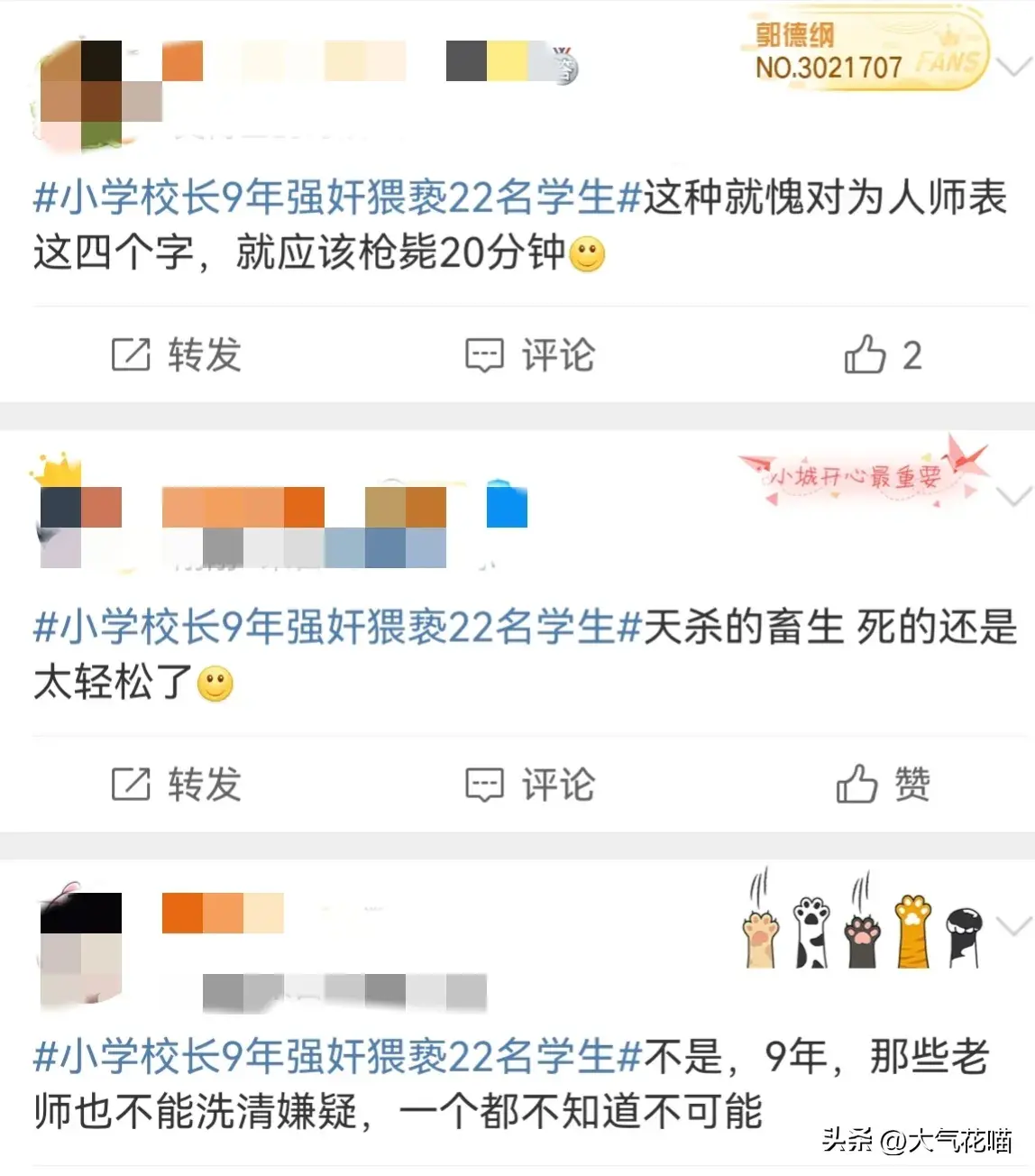This screenshot has width=1035, height=1176.
Task: Open hashtag in the 那些老师 post
Action: [337, 1056]
